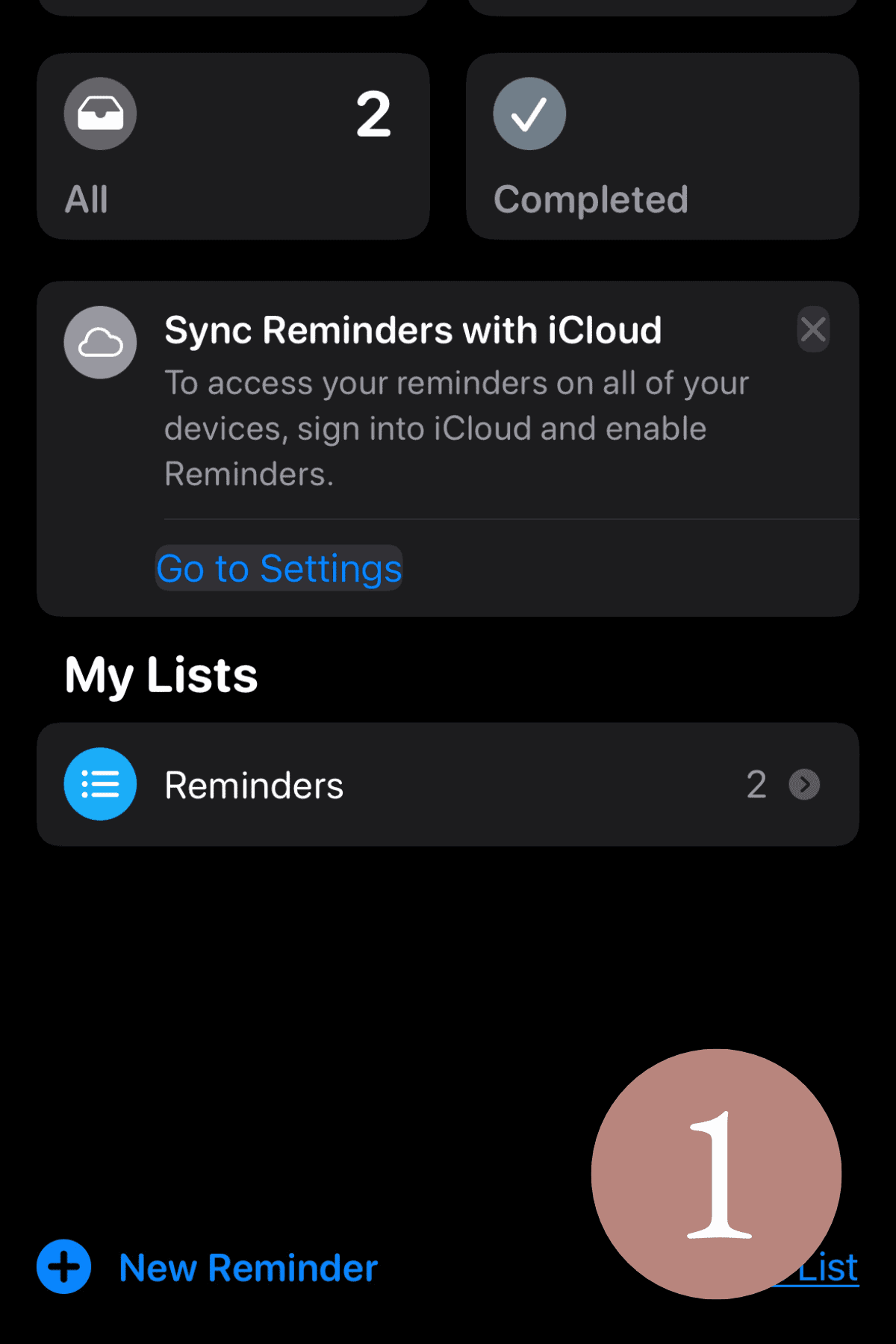Screen dimensions: 896x1344
Task: Expand the Reminders list via its chevron
Action: (804, 784)
